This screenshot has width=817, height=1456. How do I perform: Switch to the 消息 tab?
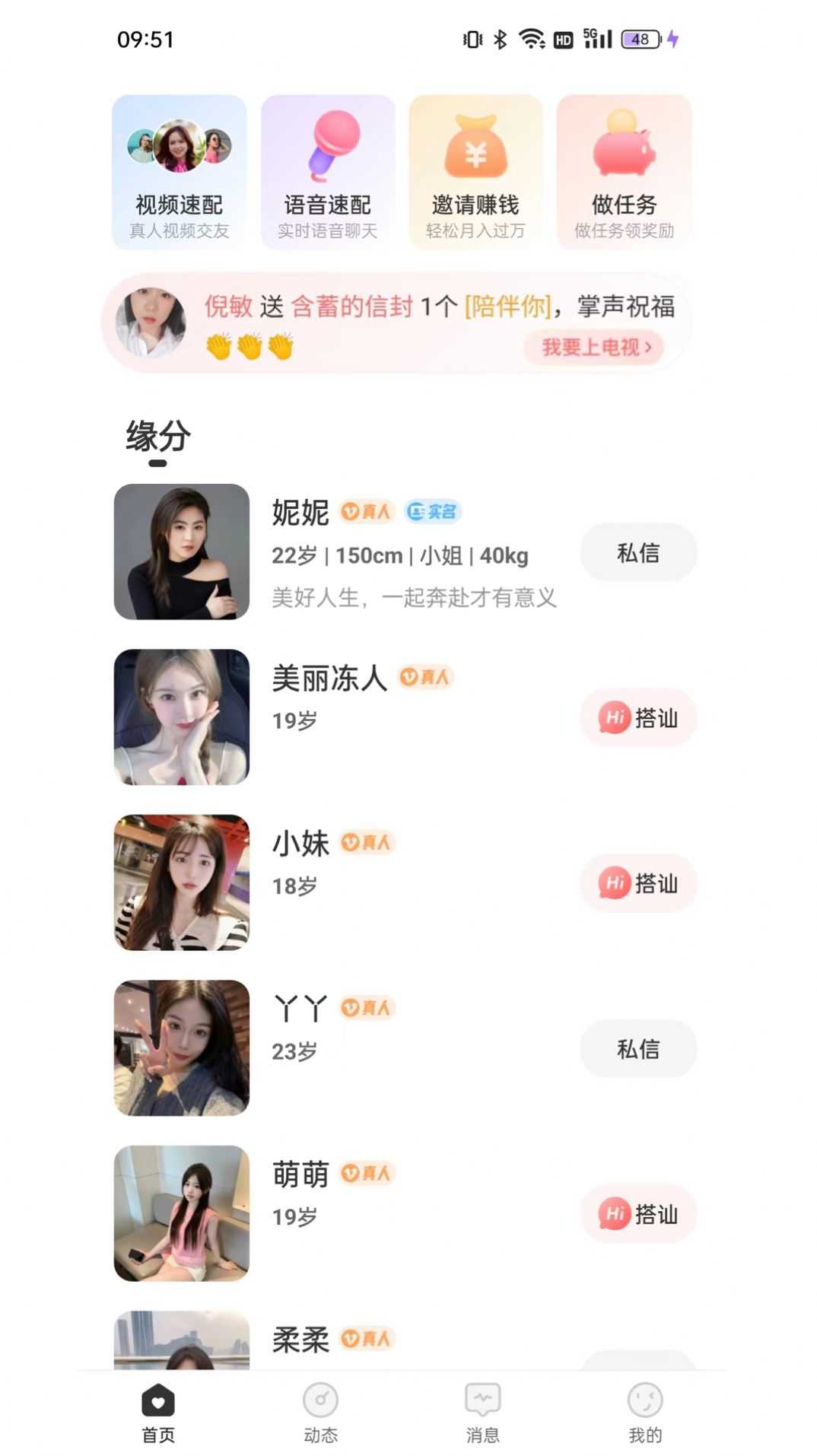[x=482, y=1413]
